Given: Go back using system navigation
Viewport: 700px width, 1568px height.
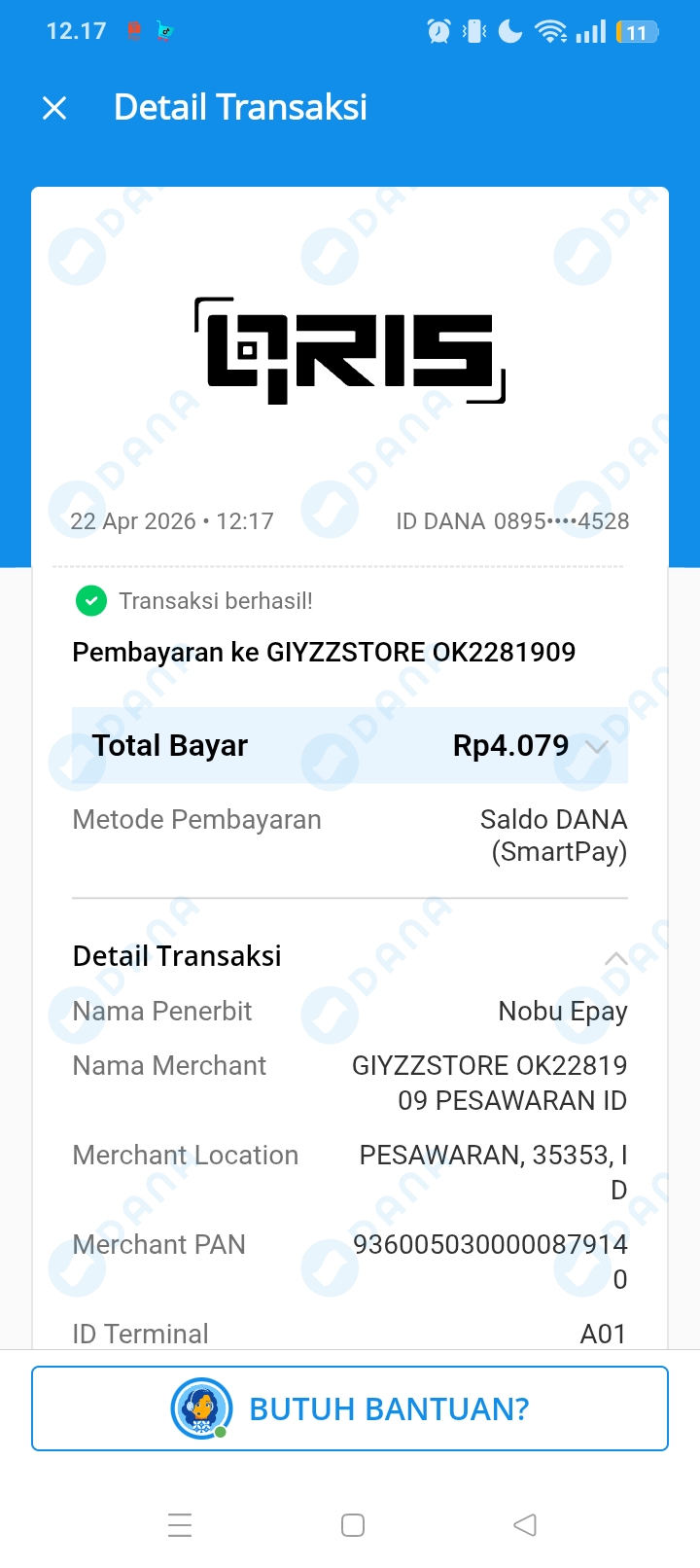Looking at the screenshot, I should [525, 1524].
